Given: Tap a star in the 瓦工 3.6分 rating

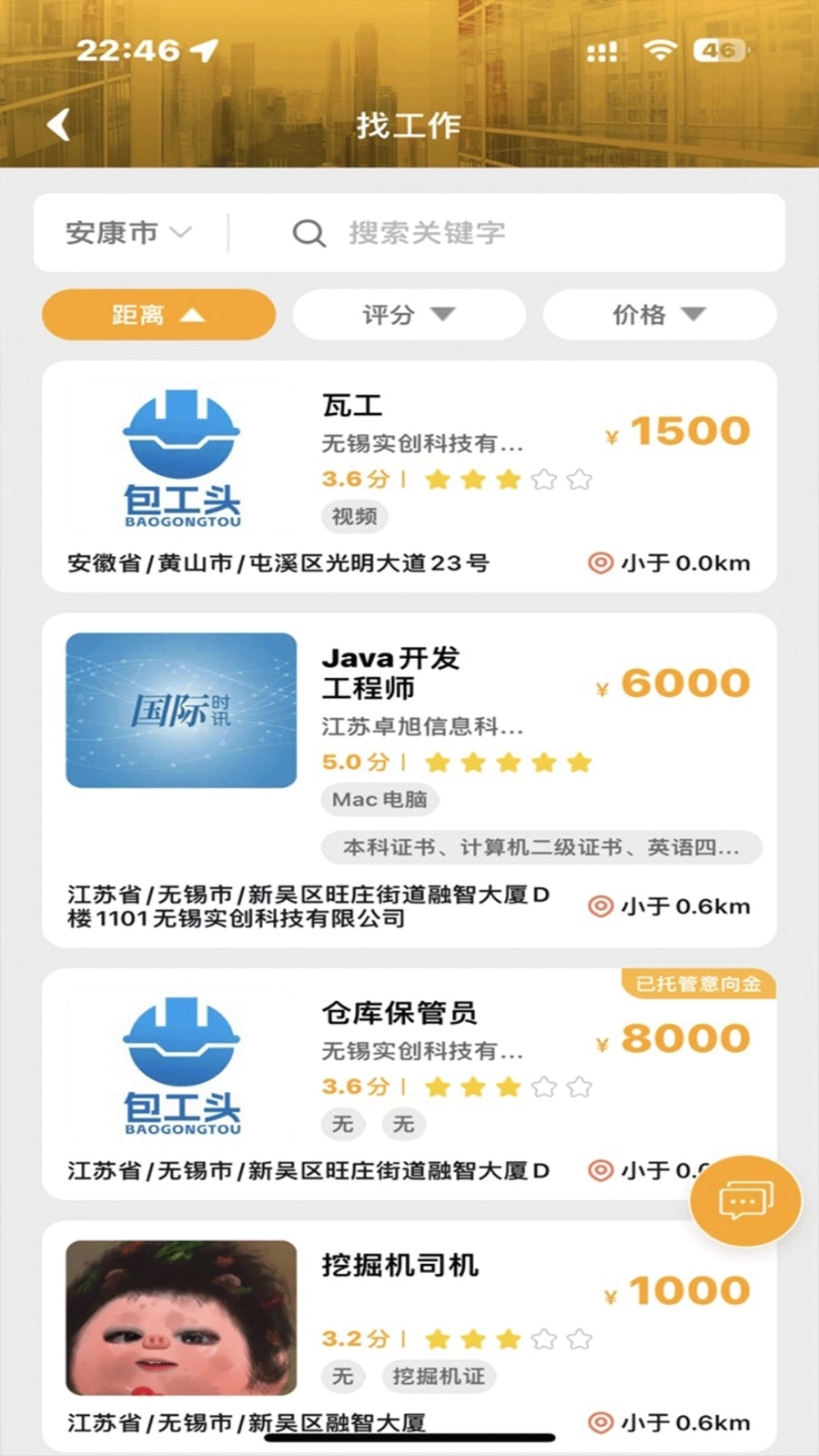Looking at the screenshot, I should (x=472, y=479).
